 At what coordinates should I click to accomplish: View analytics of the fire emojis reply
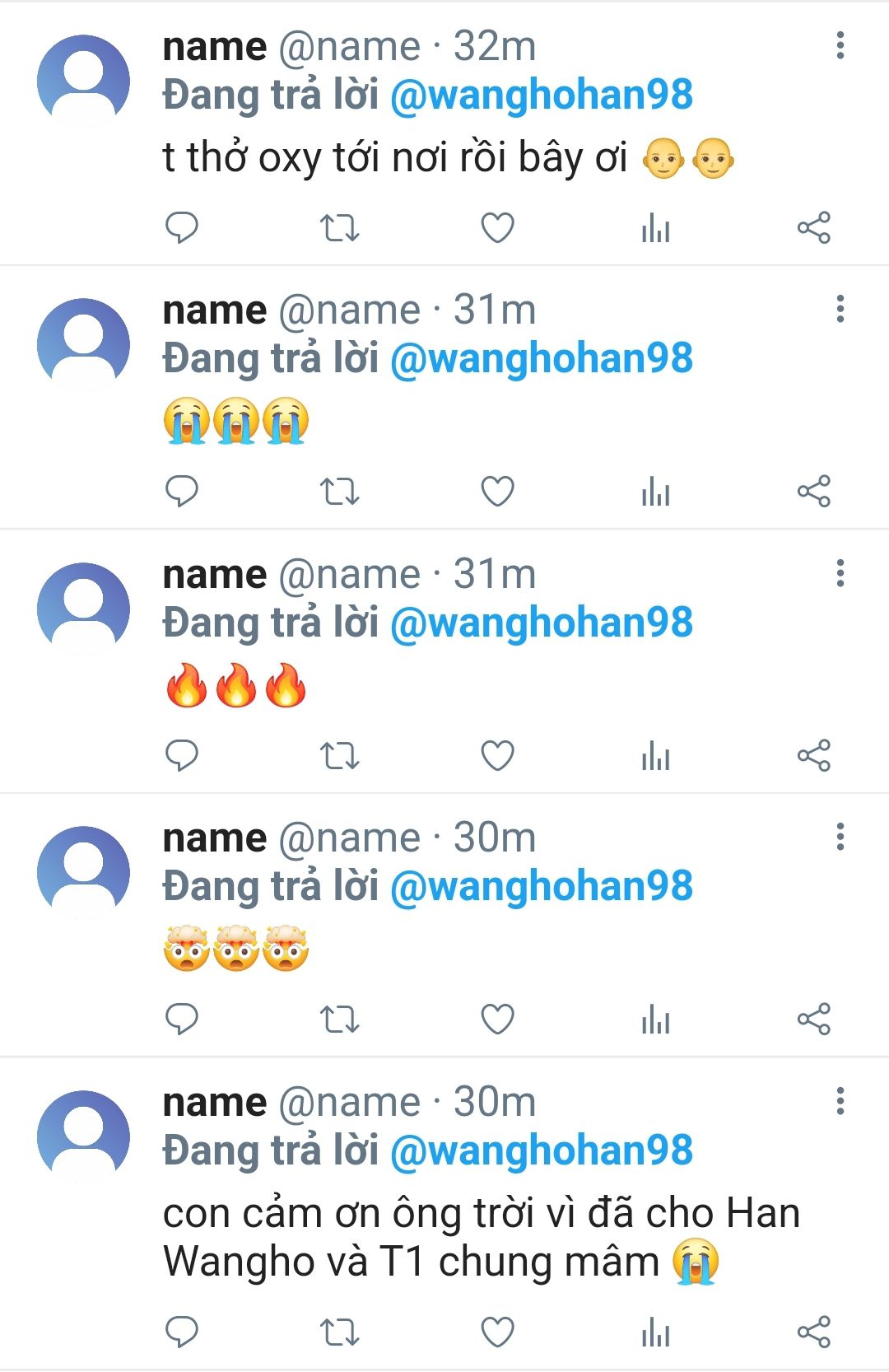655,755
